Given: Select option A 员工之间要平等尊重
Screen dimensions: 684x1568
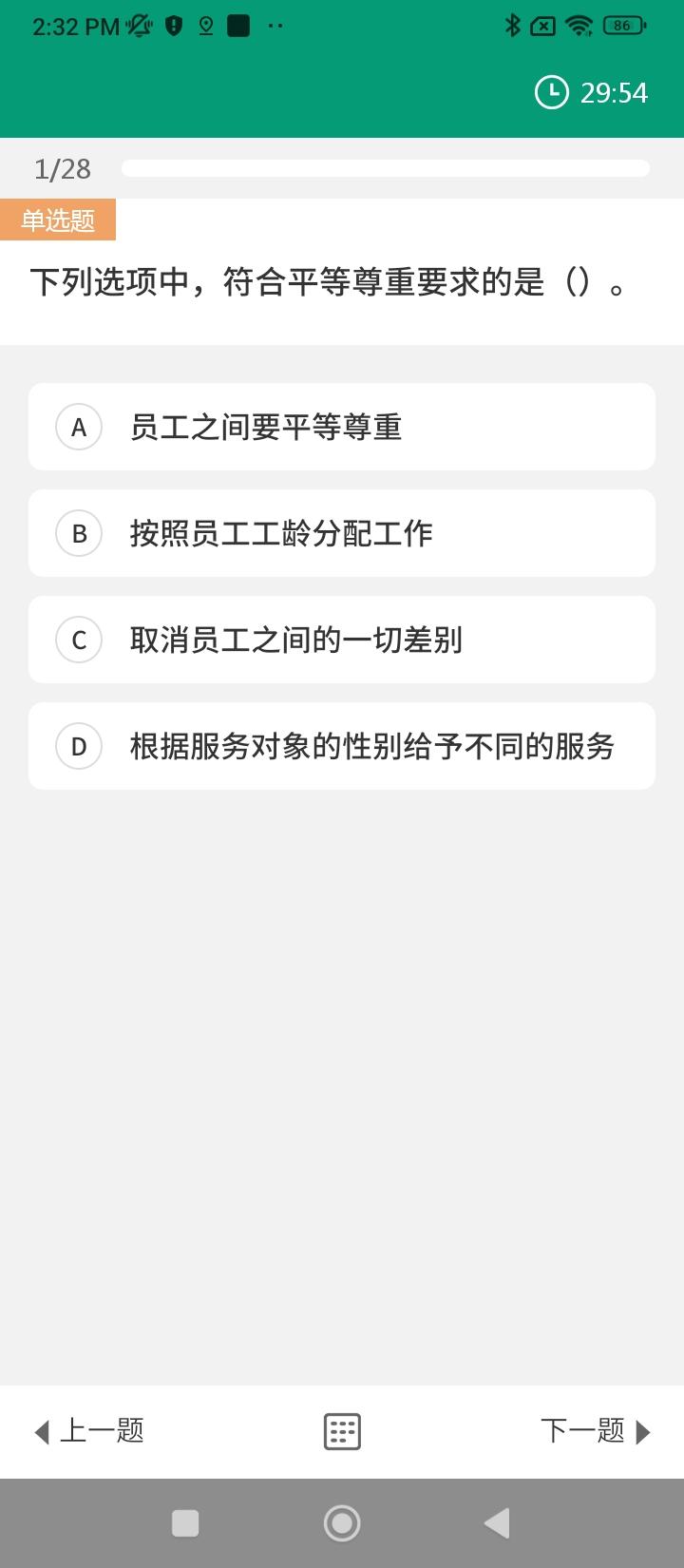Looking at the screenshot, I should point(341,427).
